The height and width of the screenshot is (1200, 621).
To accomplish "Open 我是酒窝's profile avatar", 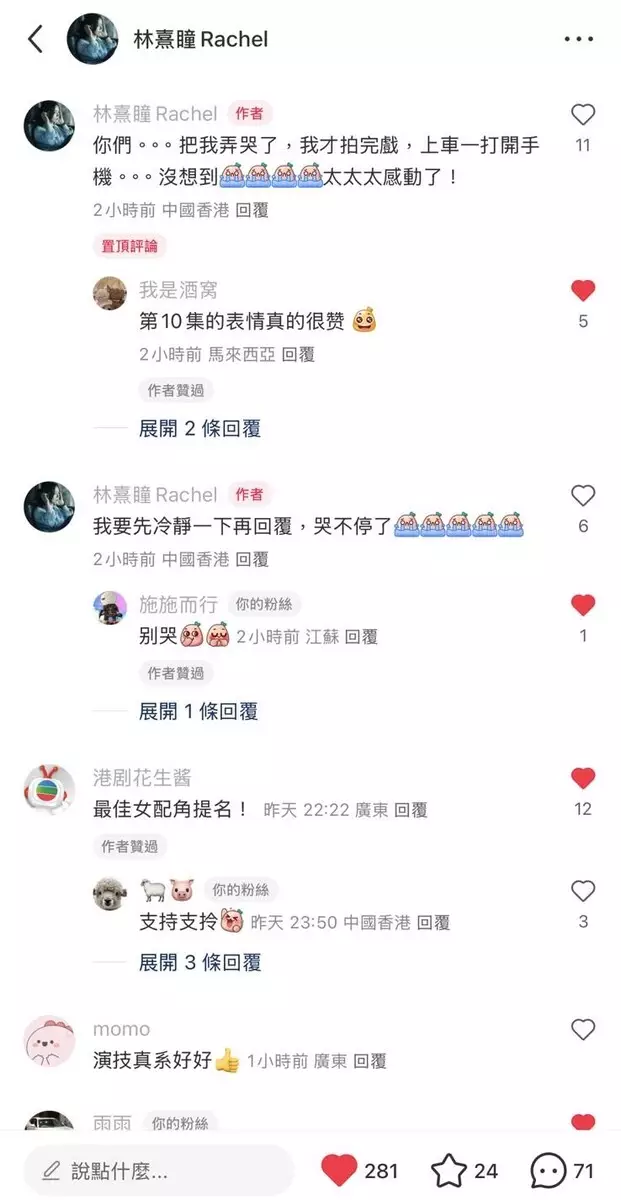I will [110, 293].
